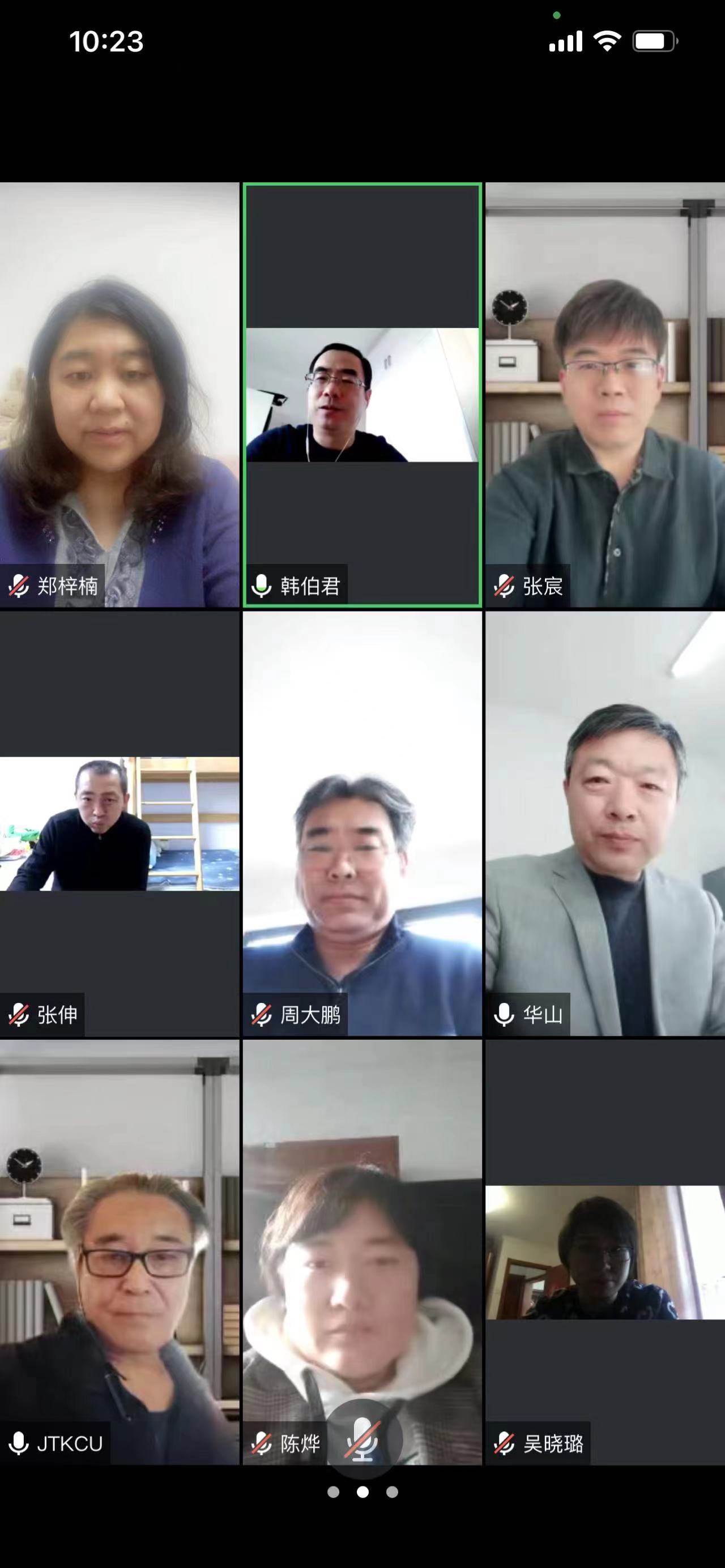Select 周大鹏's video tile
Image resolution: width=725 pixels, height=1568 pixels.
[x=362, y=823]
